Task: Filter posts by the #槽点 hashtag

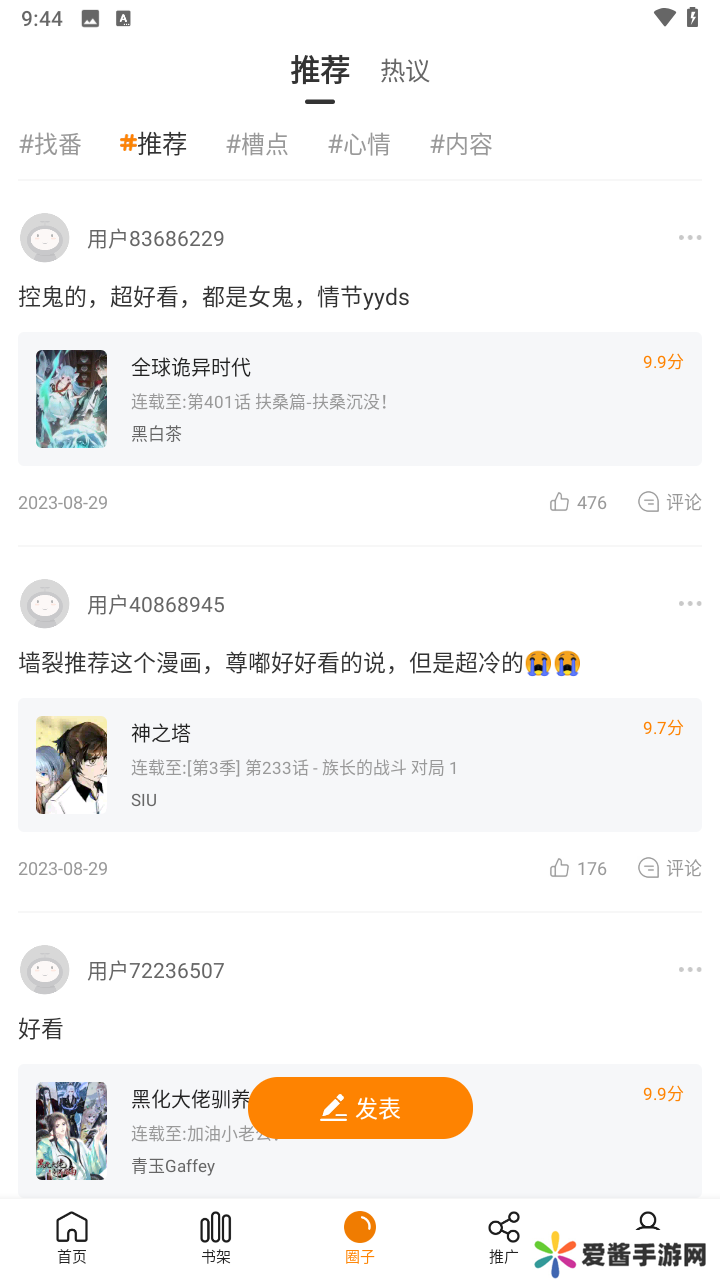Action: pyautogui.click(x=256, y=144)
